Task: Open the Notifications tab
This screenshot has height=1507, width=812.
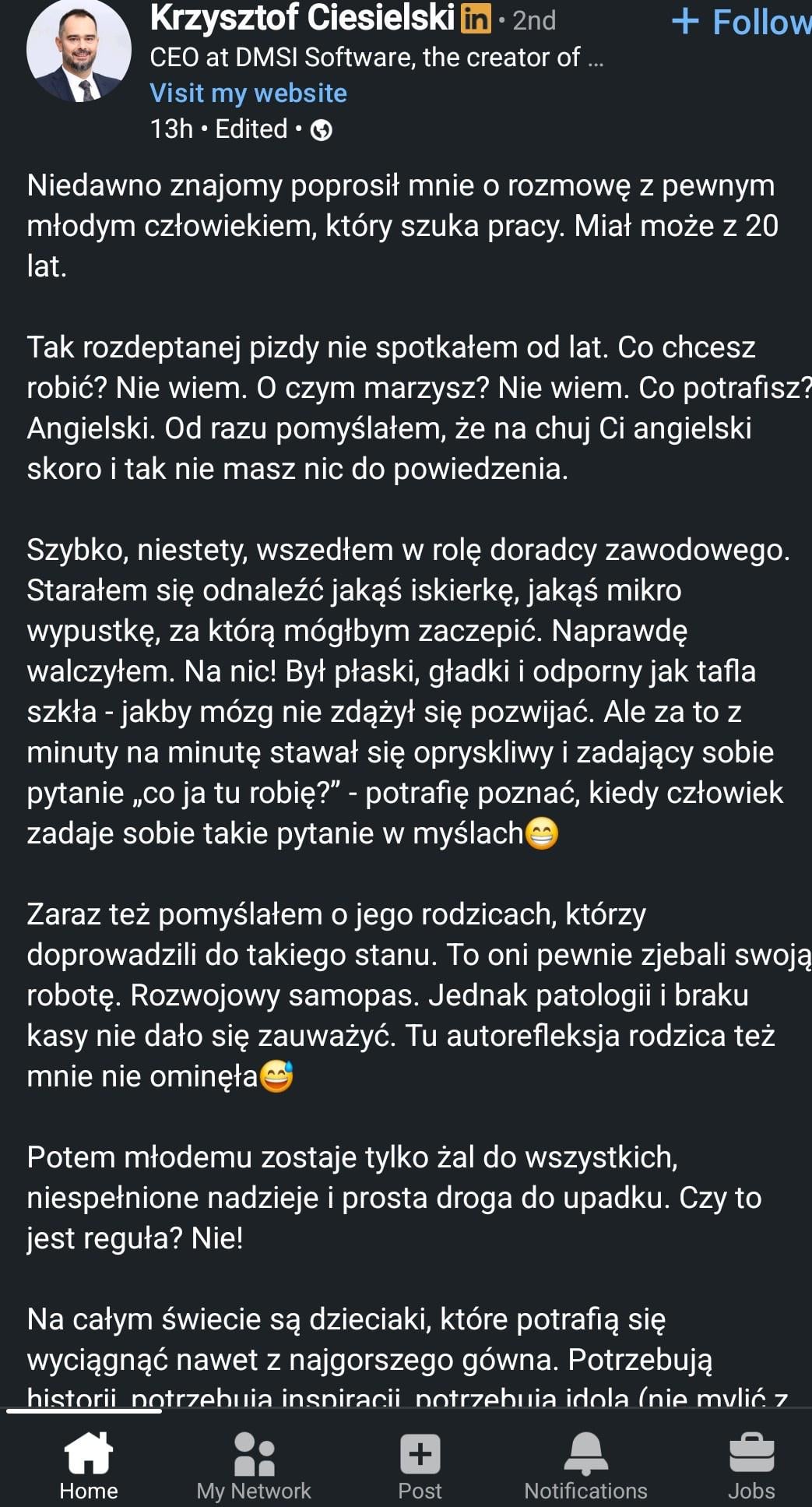Action: pos(585,1465)
